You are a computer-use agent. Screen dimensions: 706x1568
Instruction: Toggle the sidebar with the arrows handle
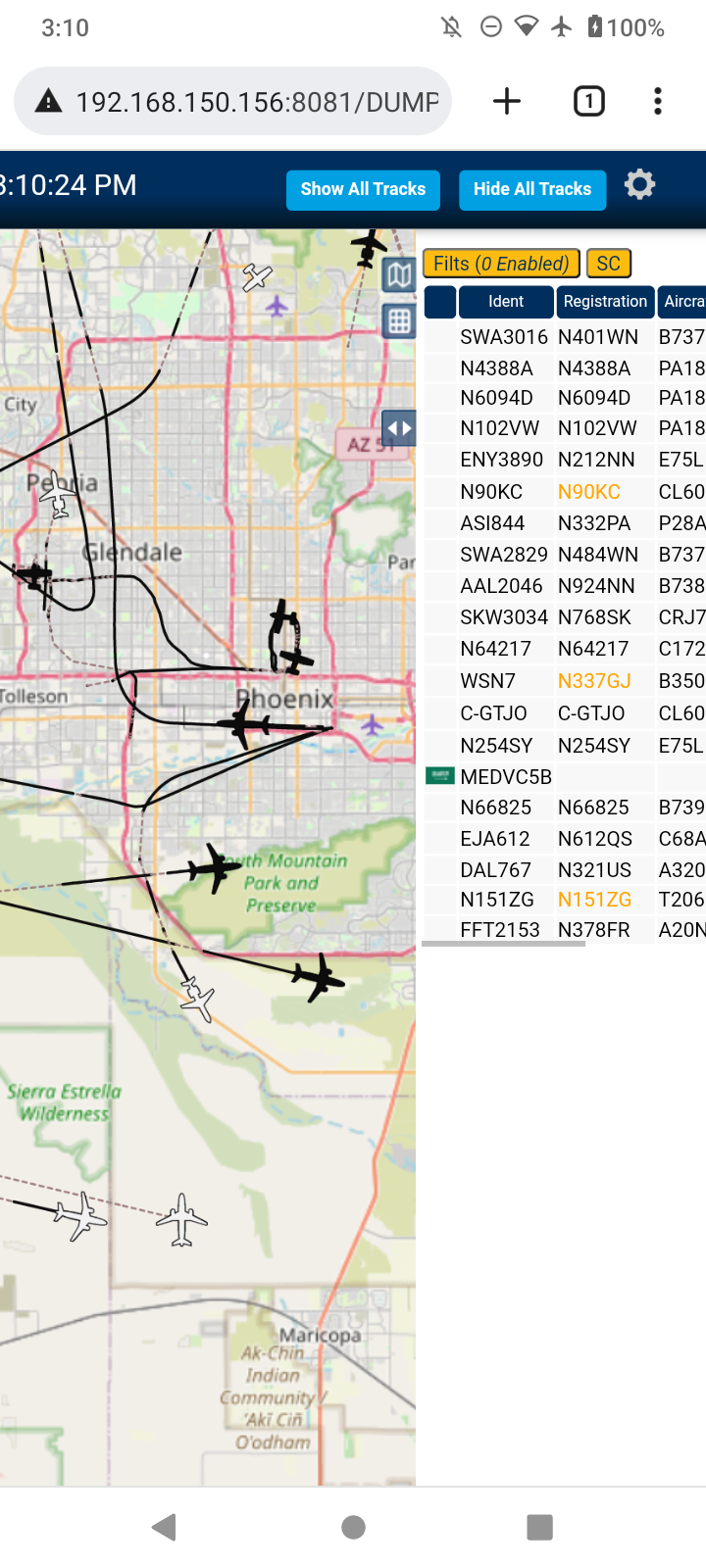399,428
